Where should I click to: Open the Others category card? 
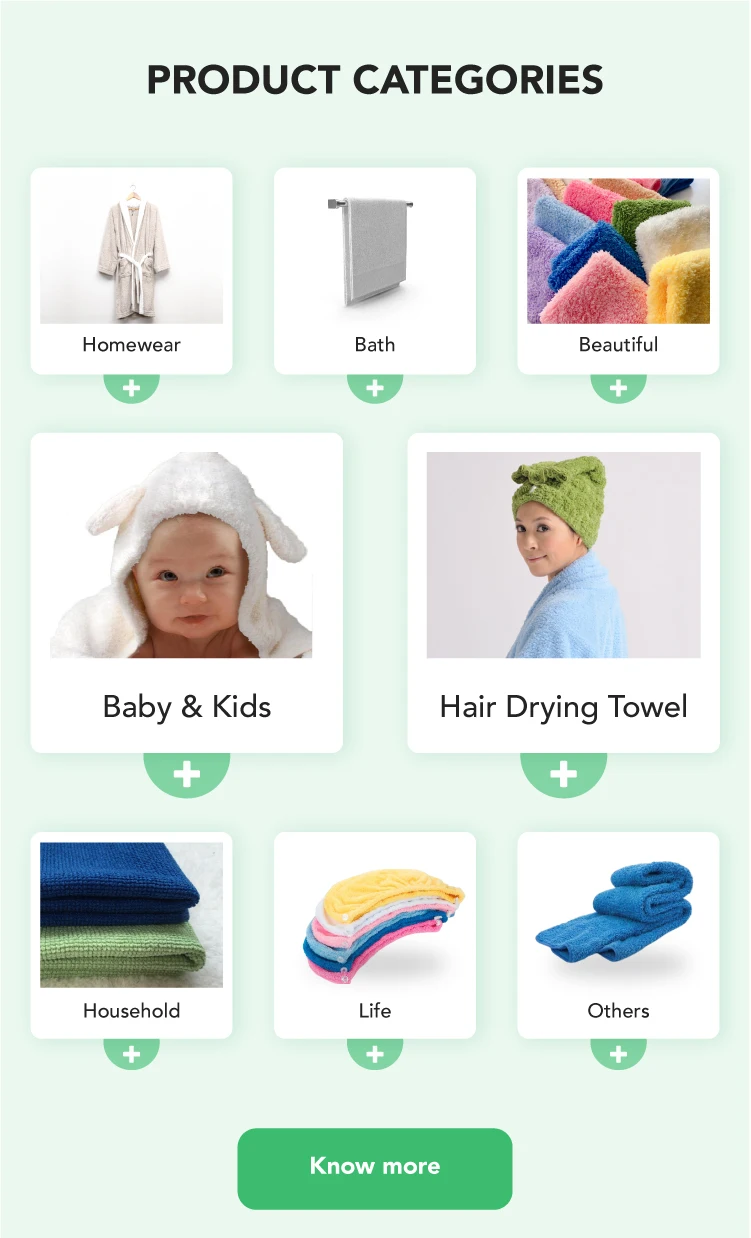coord(618,935)
